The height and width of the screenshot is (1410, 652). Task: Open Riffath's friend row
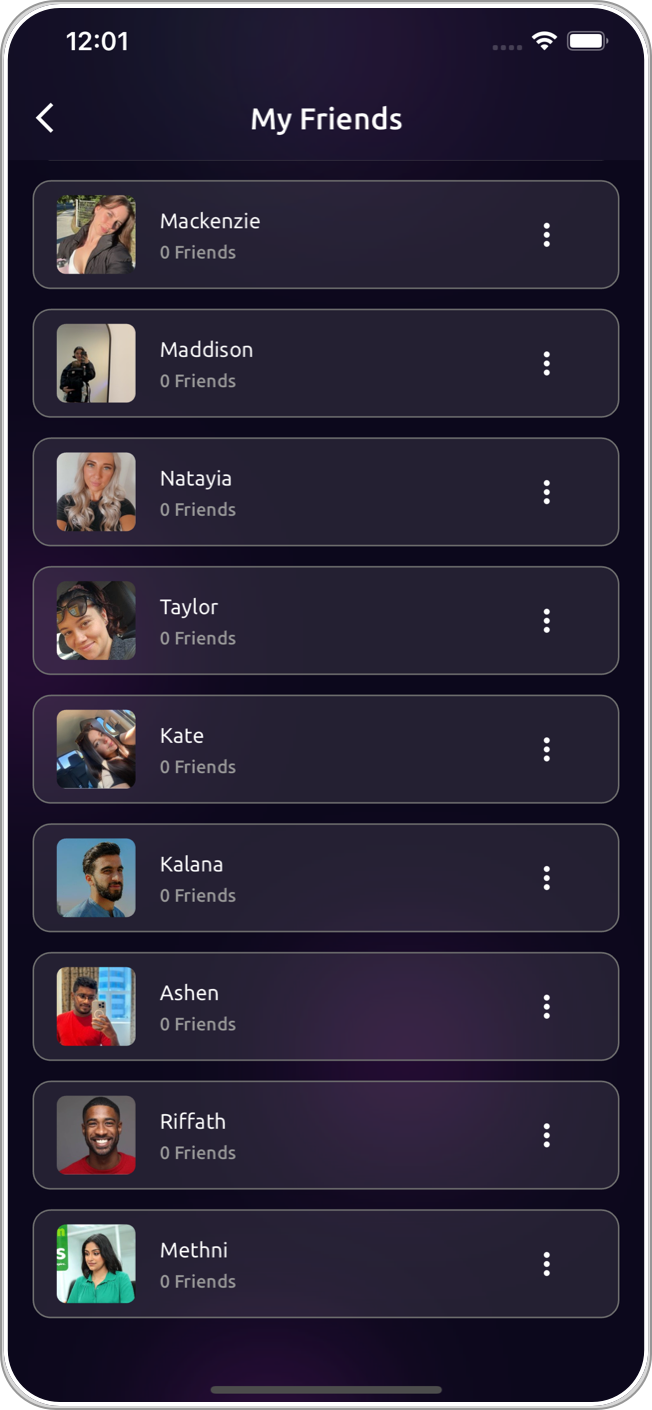tap(300, 1135)
